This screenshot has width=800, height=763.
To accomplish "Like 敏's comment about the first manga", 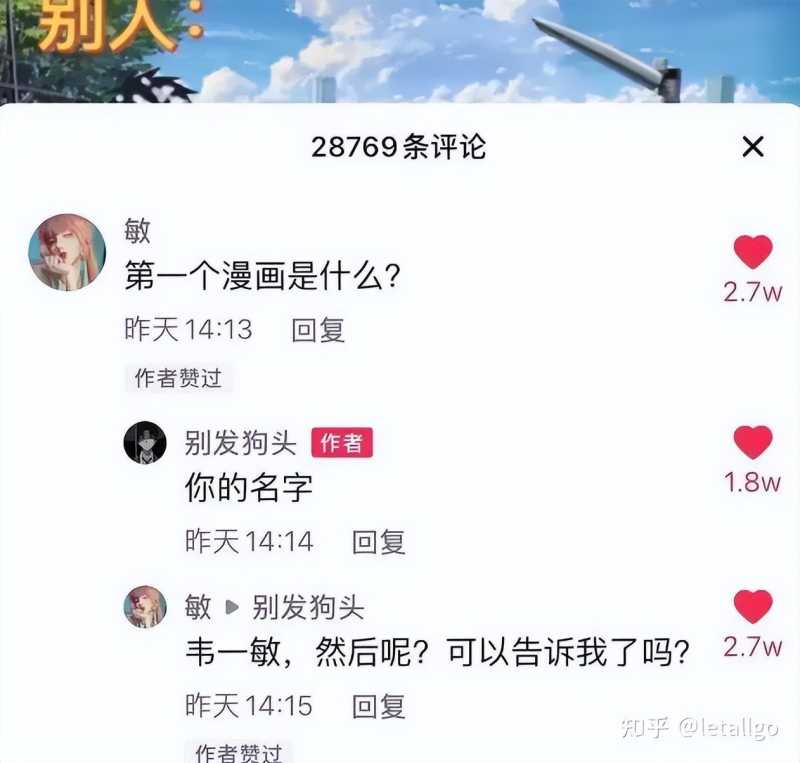I will tap(752, 252).
